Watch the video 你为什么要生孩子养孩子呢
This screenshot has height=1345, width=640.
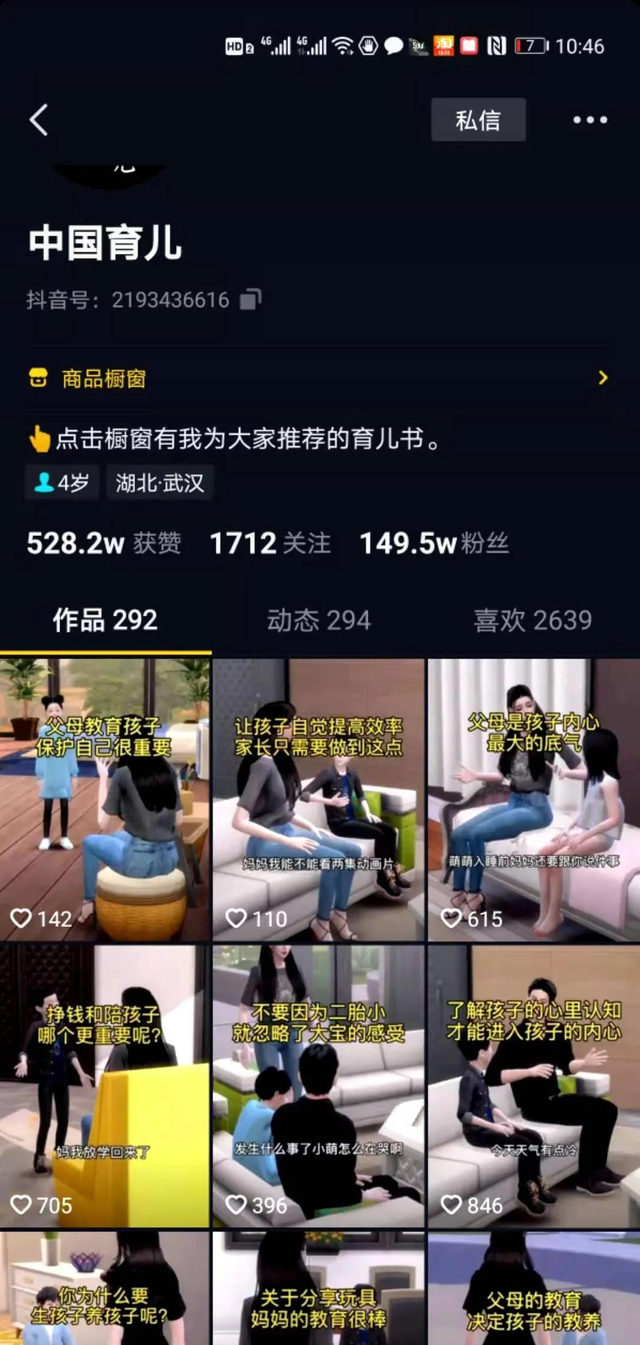105,1290
